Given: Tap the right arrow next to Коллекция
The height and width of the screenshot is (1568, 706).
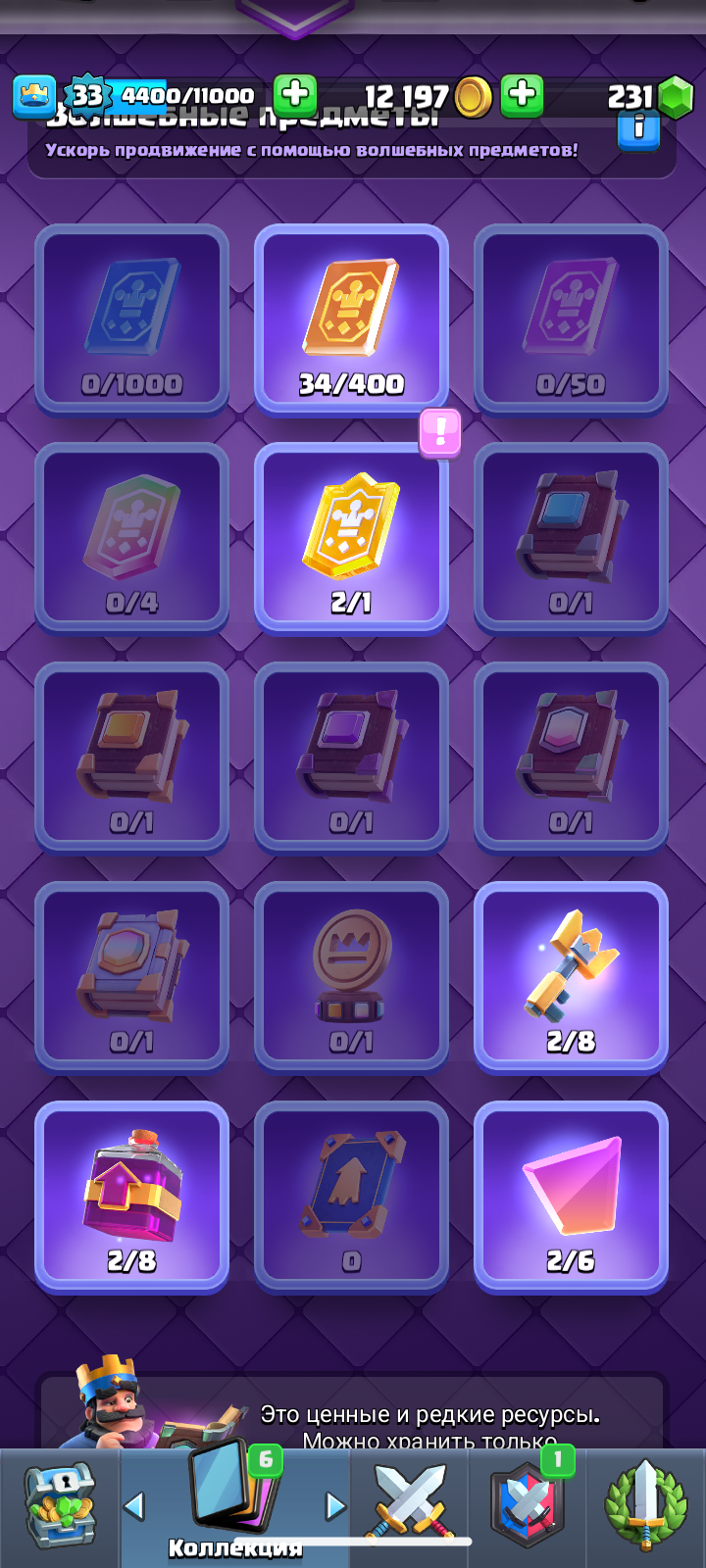Looking at the screenshot, I should [334, 1505].
